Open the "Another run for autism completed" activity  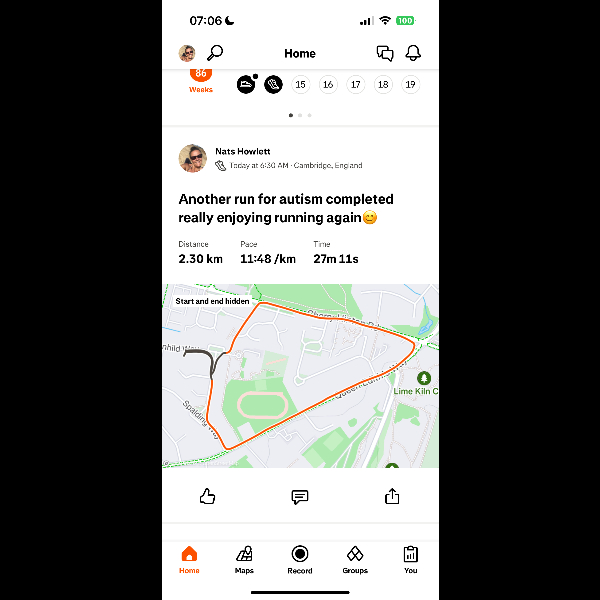click(x=286, y=208)
